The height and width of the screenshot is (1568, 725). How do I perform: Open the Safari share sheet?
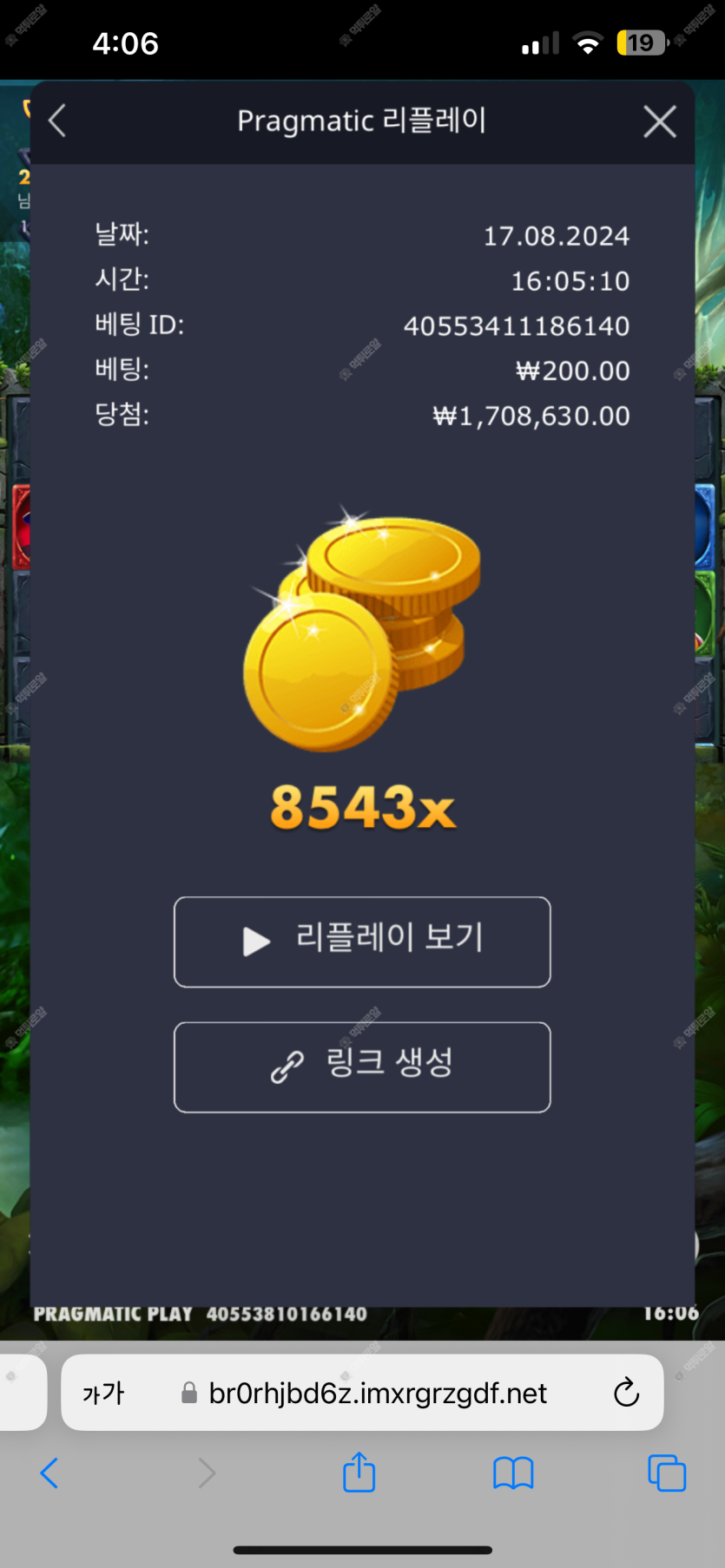click(x=359, y=1473)
